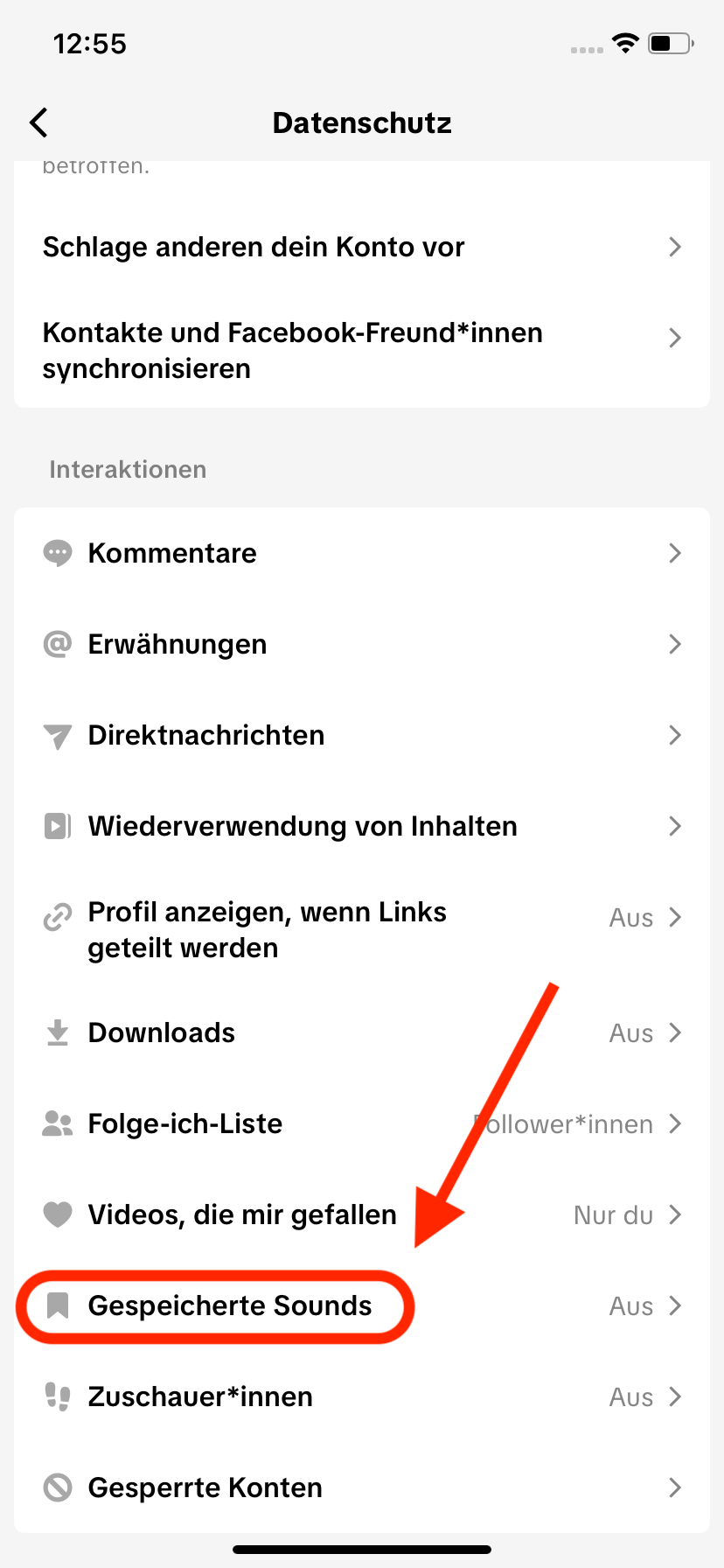724x1568 pixels.
Task: Open Gespeicherte Sounds setting
Action: [x=362, y=1305]
